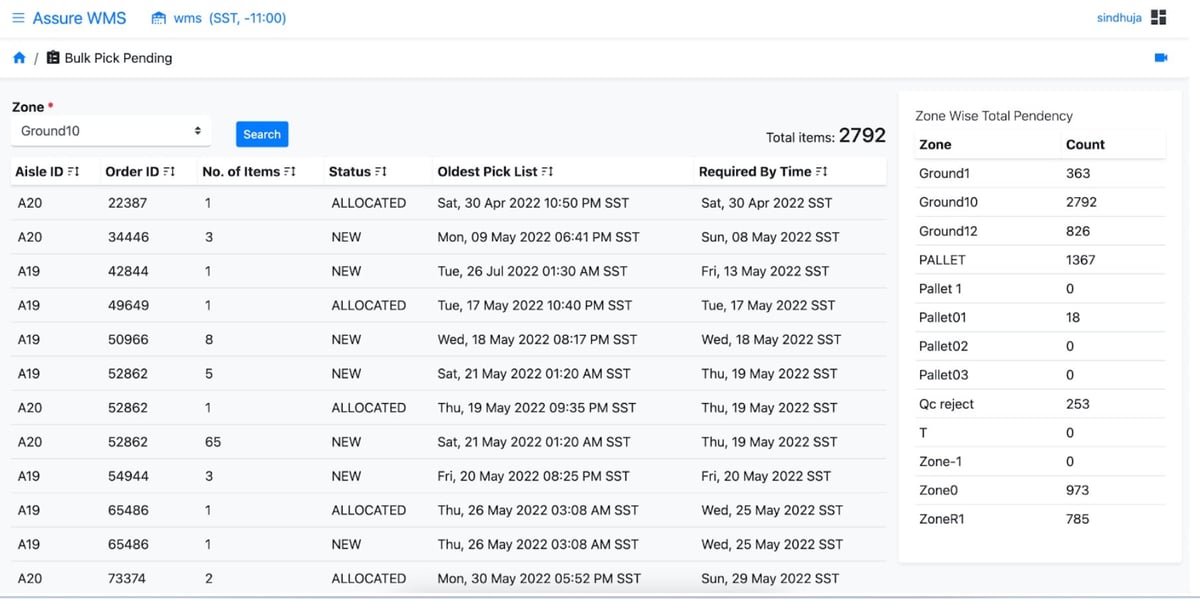Image resolution: width=1200 pixels, height=599 pixels.
Task: Sort by Required By Time
Action: [822, 172]
